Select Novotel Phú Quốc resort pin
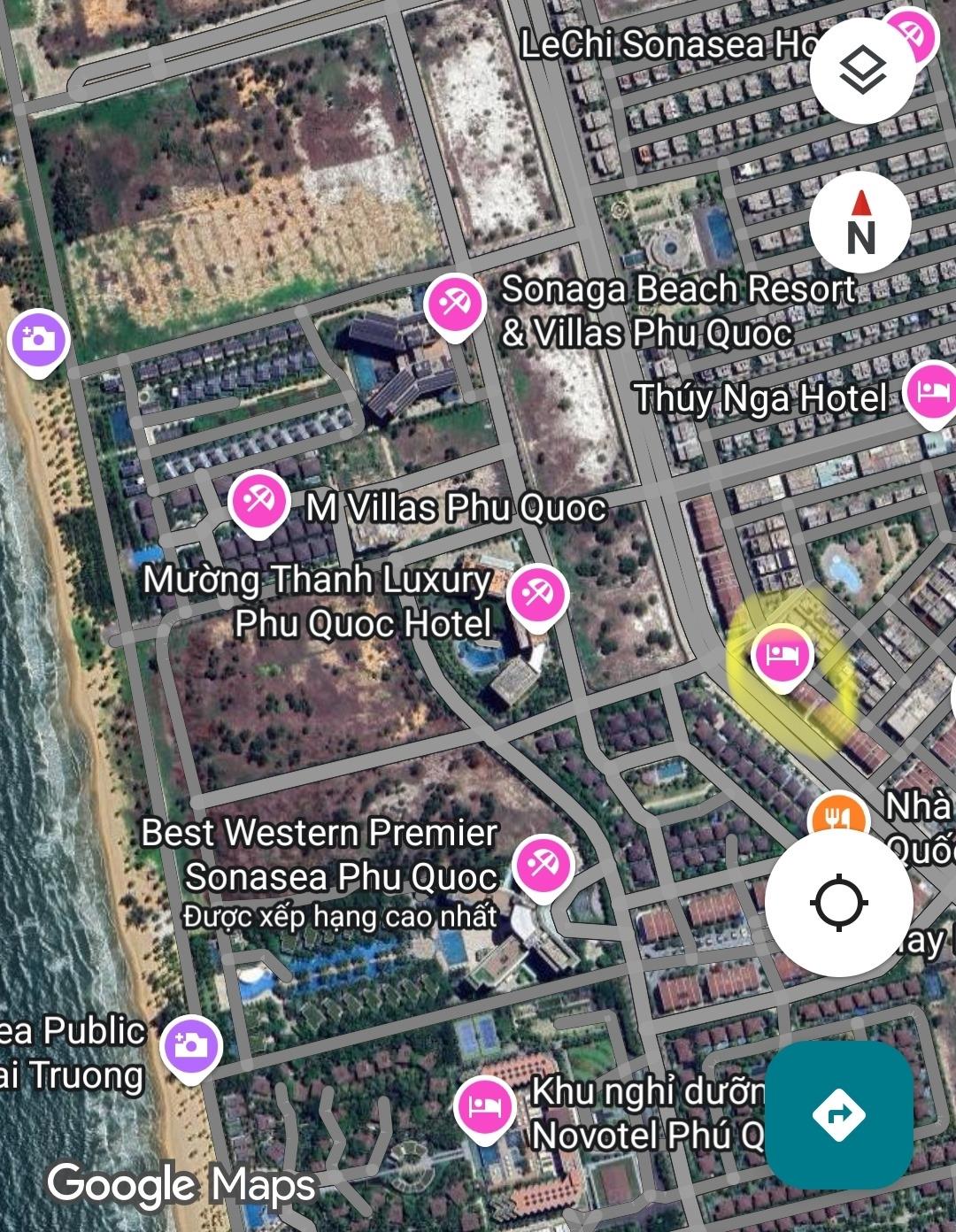This screenshot has width=956, height=1232. (x=484, y=1106)
